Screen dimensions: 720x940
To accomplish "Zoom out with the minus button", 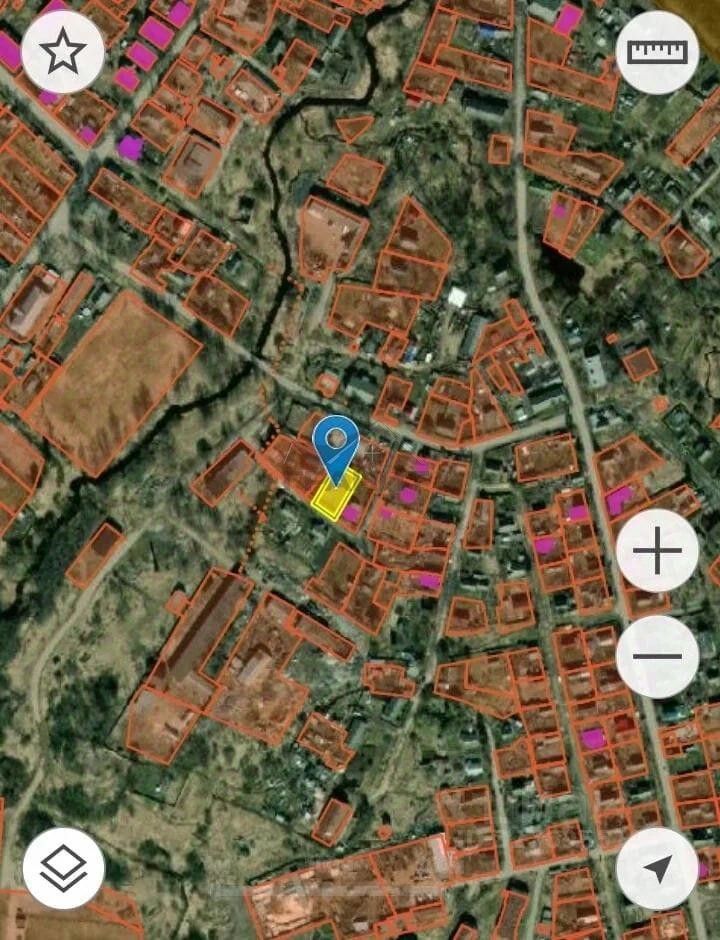I will (x=657, y=657).
